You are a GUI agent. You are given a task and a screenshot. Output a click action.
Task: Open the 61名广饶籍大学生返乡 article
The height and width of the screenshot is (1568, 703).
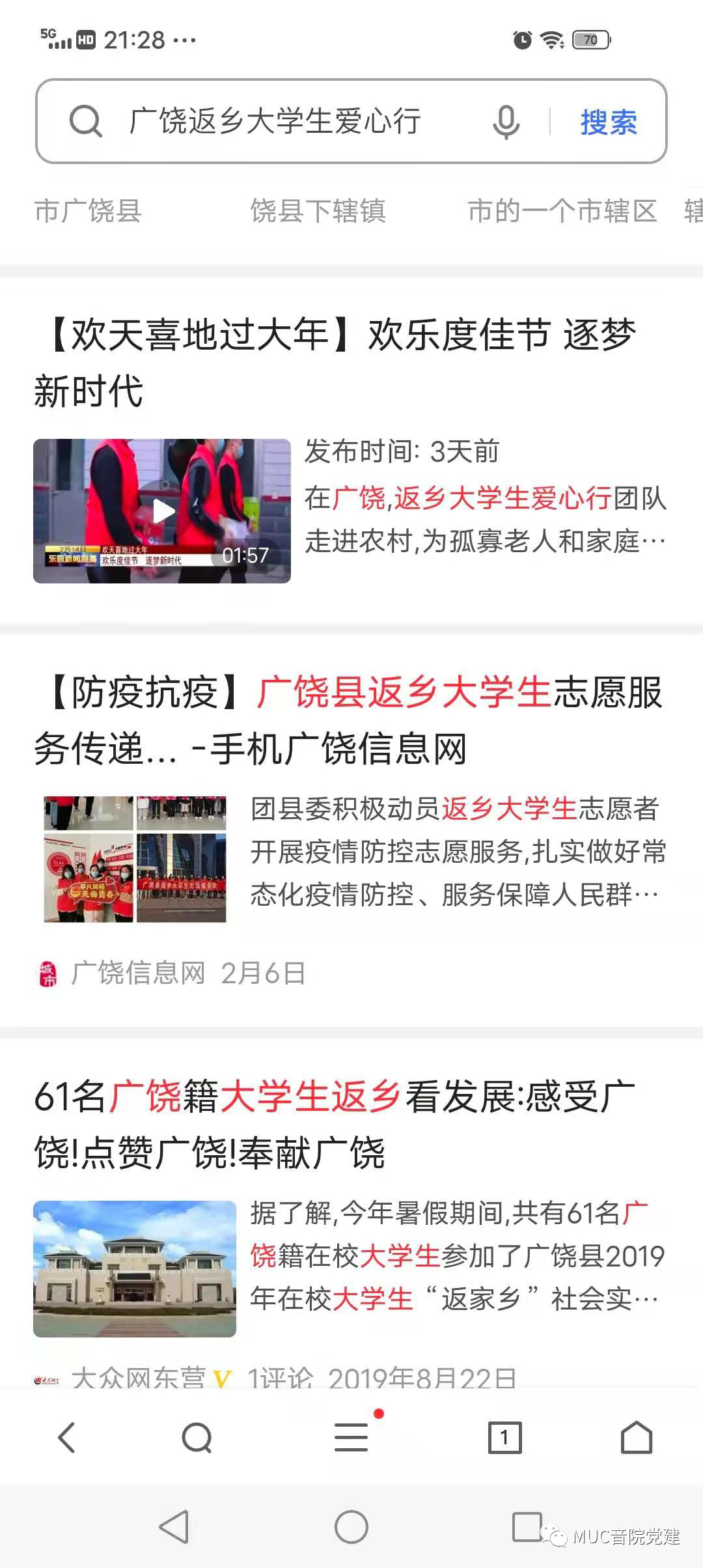(335, 1124)
